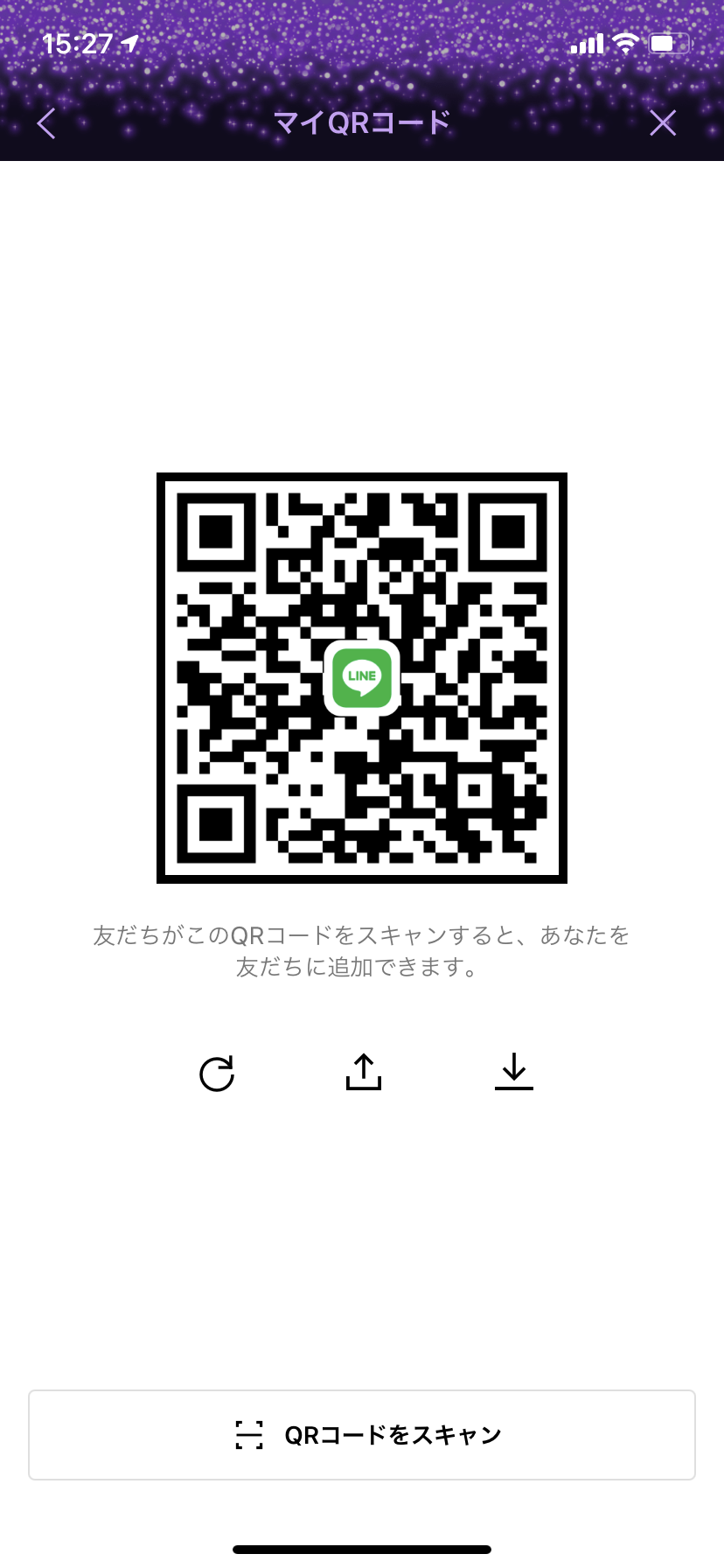This screenshot has width=724, height=1568.
Task: Download the QR code image
Action: coord(514,1072)
